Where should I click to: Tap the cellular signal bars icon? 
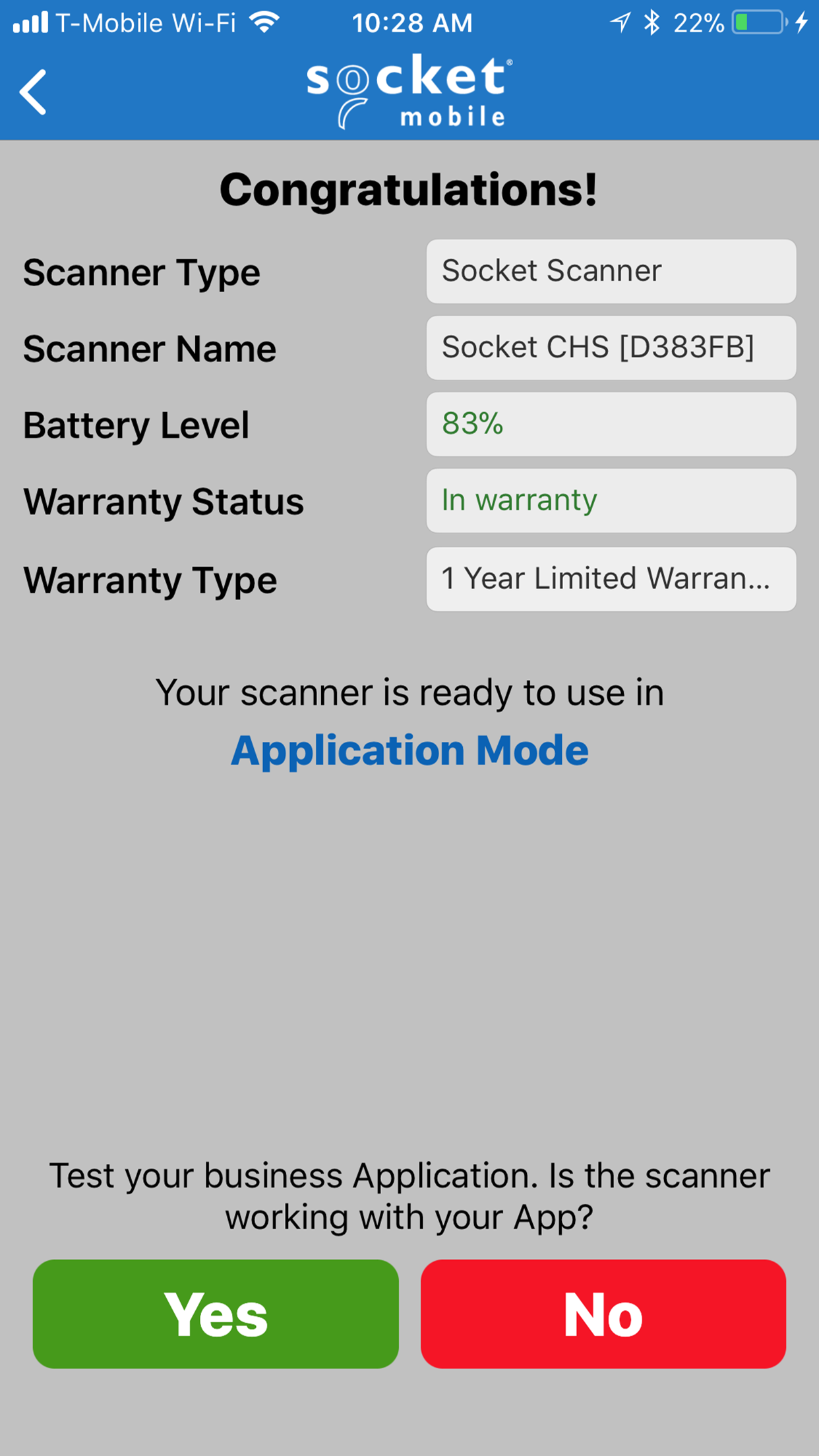tap(32, 21)
